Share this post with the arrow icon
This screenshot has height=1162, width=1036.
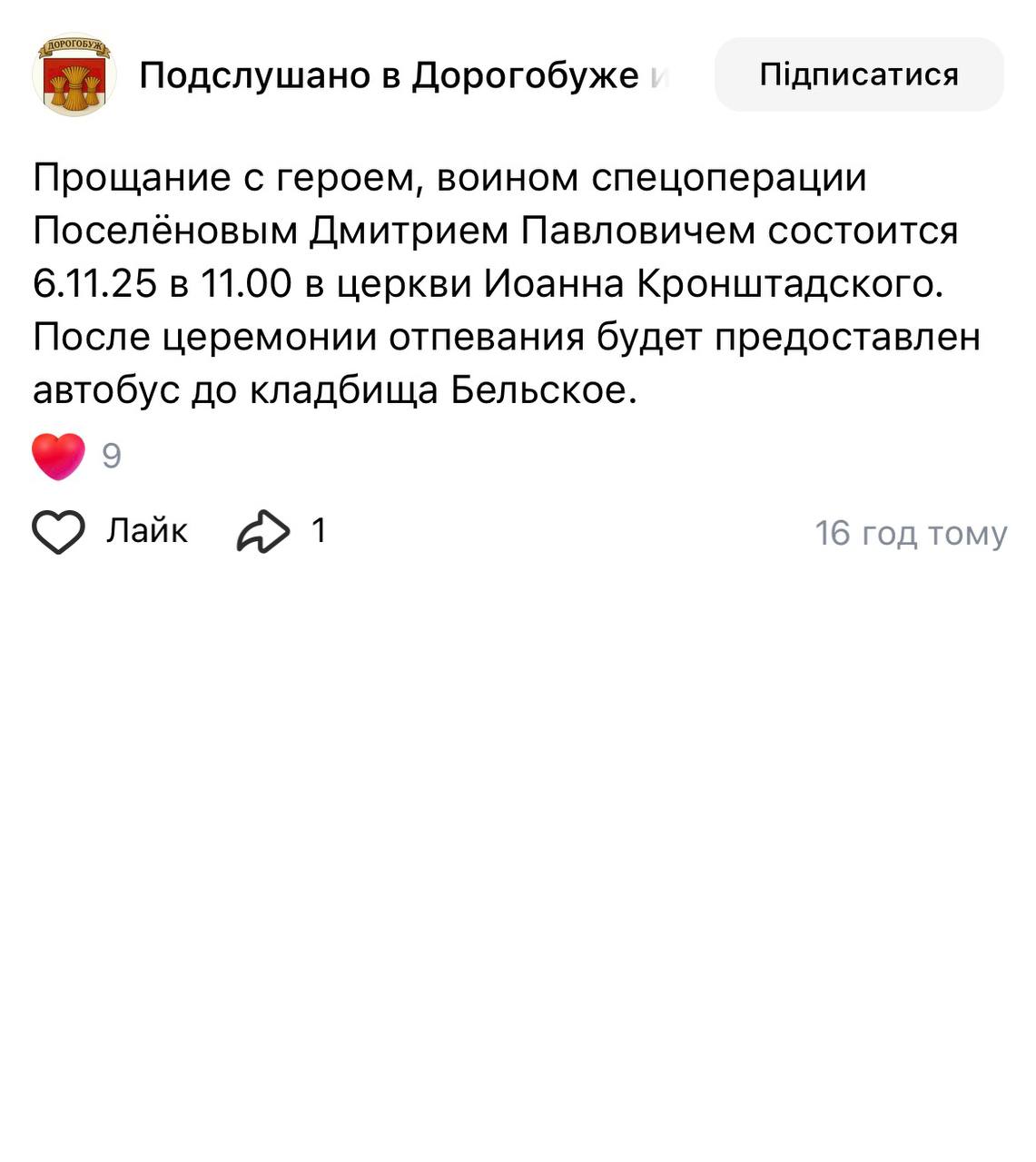click(x=263, y=531)
